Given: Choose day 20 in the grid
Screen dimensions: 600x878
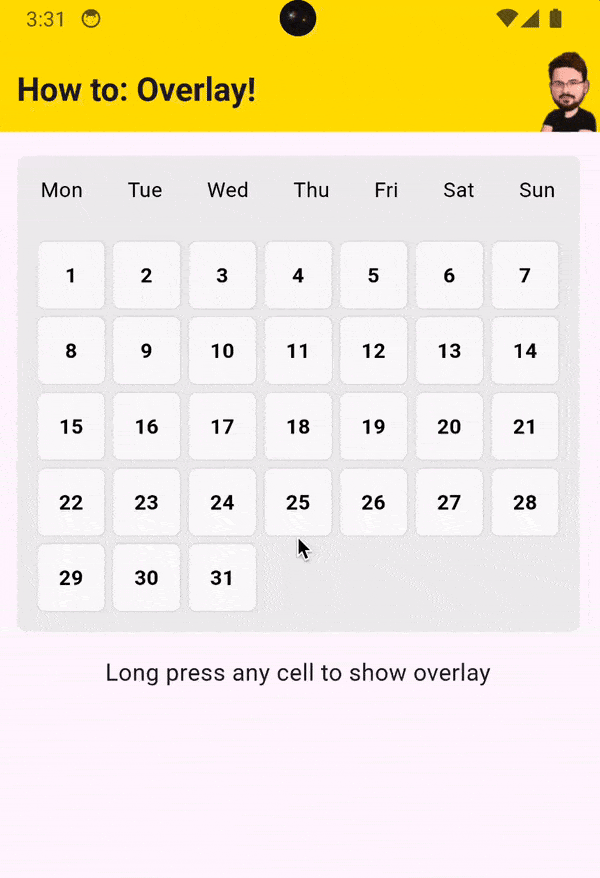Looking at the screenshot, I should tap(449, 427).
